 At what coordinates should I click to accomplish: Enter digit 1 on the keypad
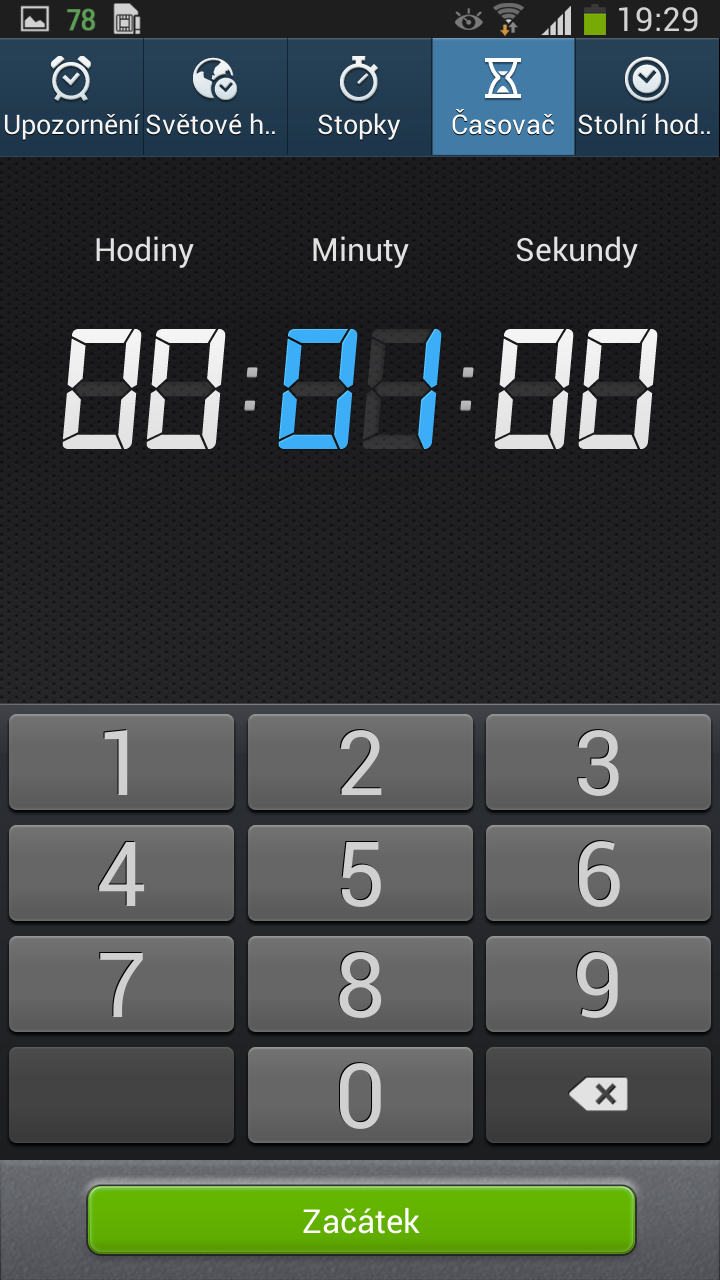point(121,762)
